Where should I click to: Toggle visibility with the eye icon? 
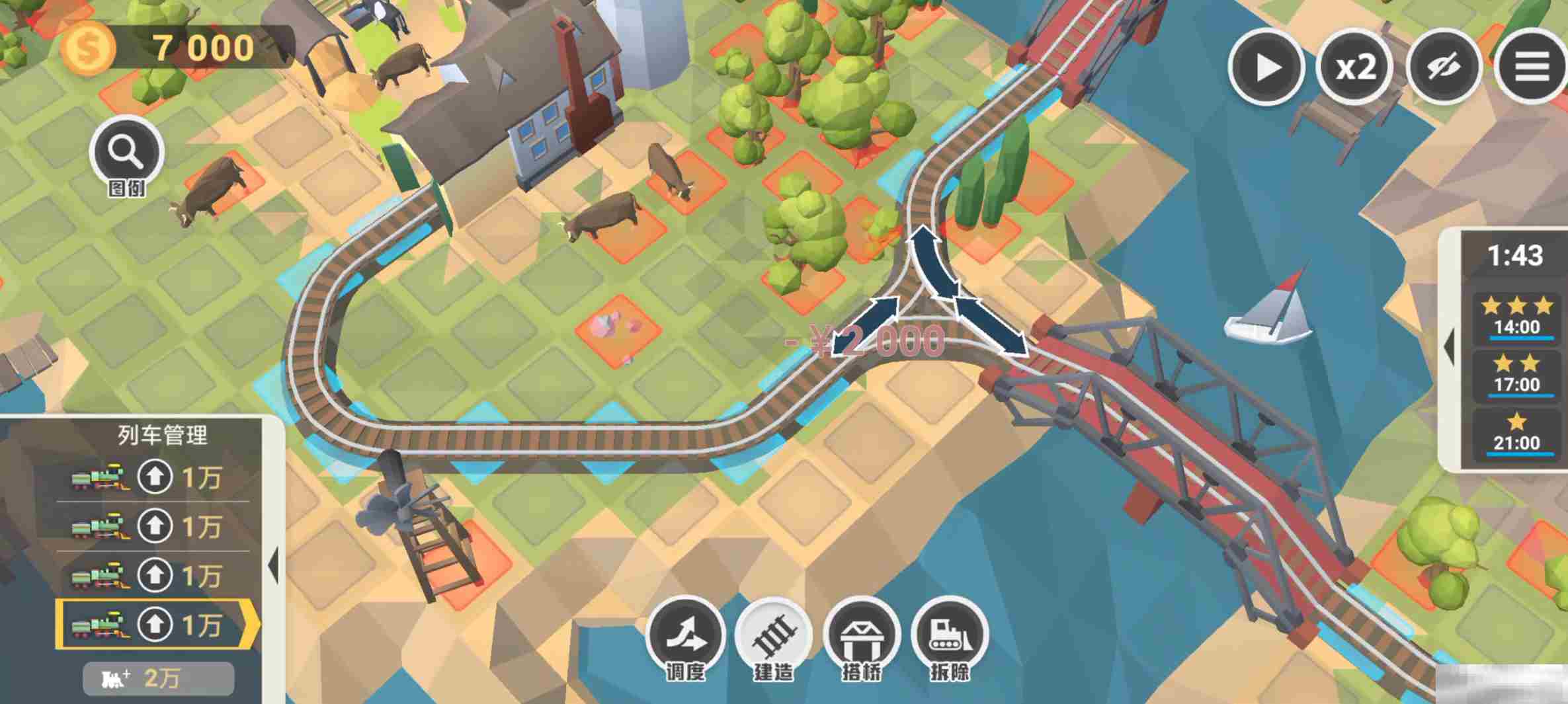pyautogui.click(x=1443, y=67)
